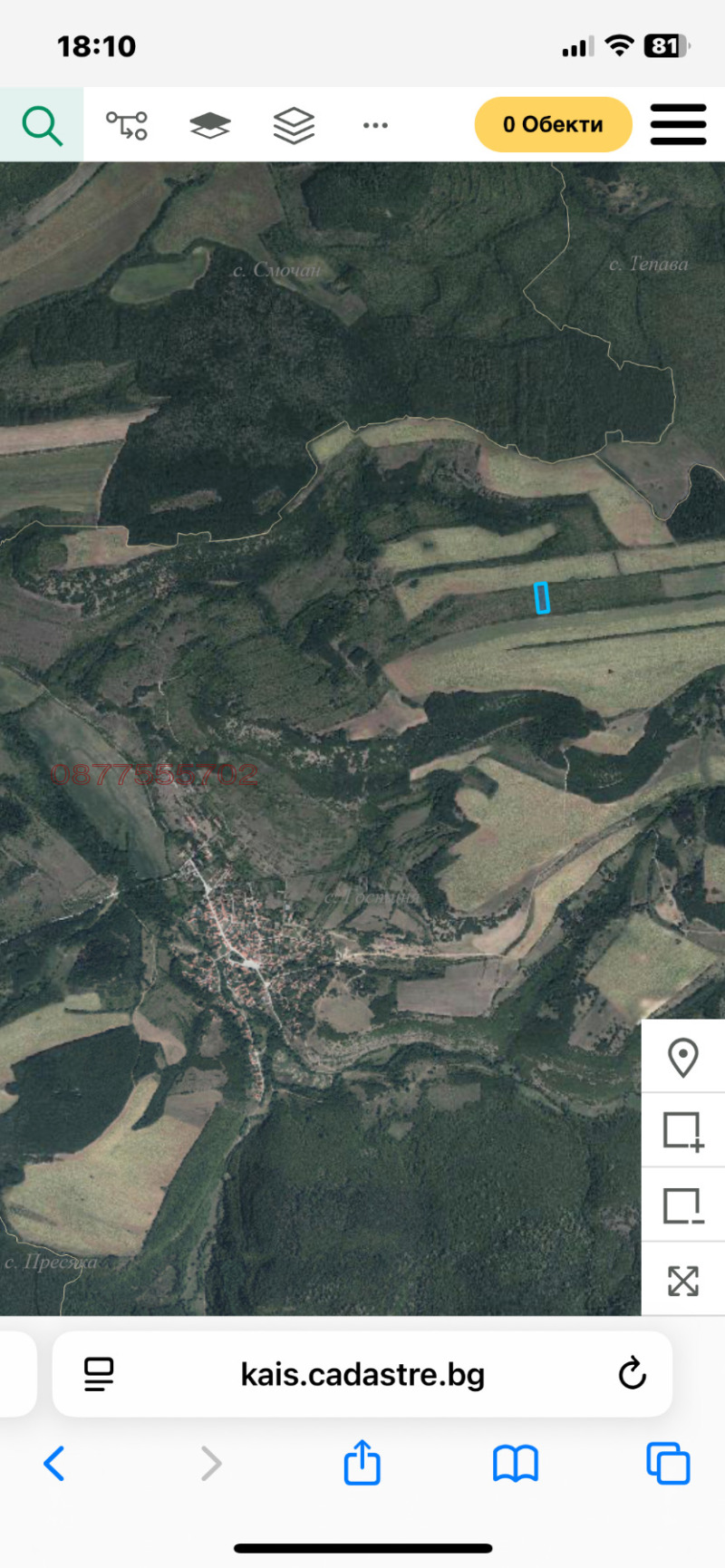Tap the zoom in box icon
Screen dimensions: 725x1568
[x=682, y=1131]
